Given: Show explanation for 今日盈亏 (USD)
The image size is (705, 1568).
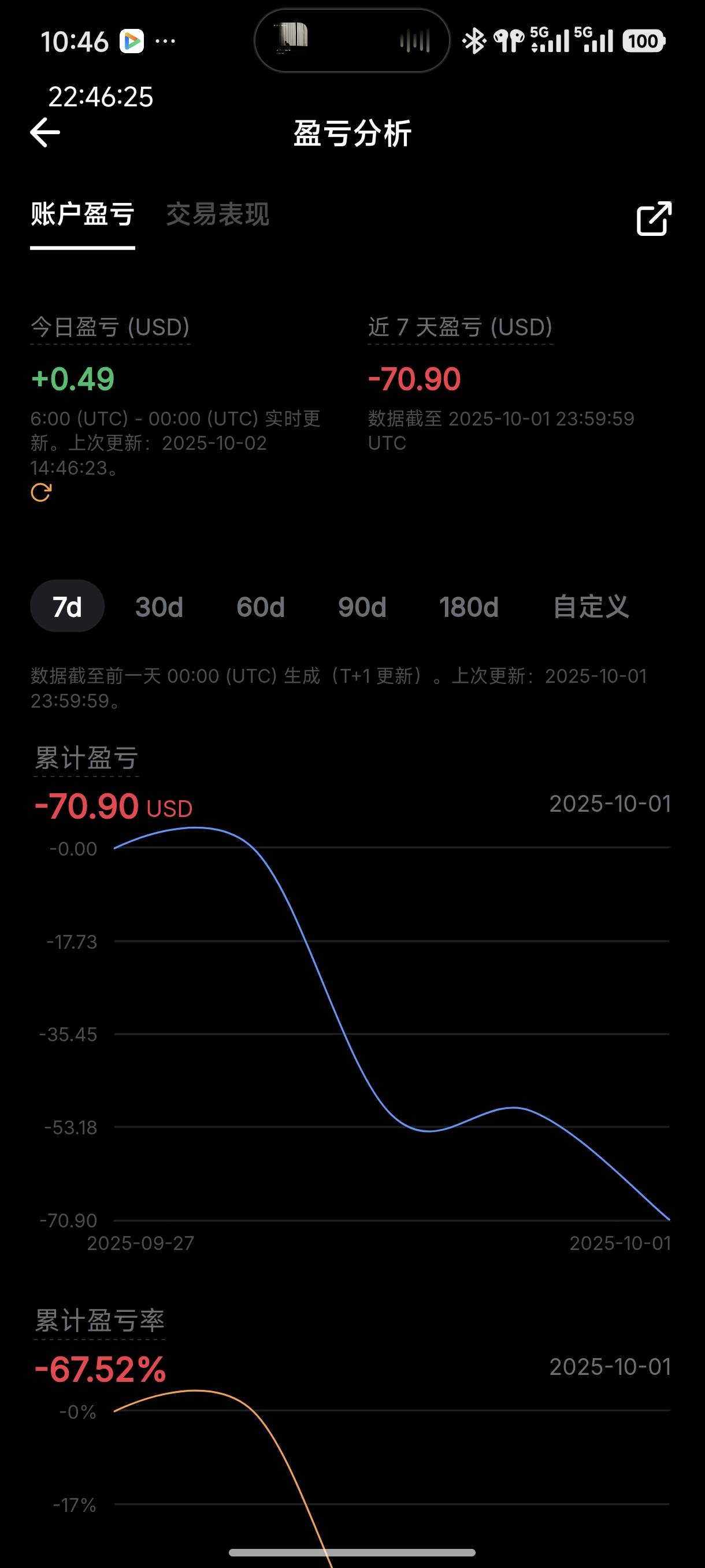Looking at the screenshot, I should pos(110,327).
